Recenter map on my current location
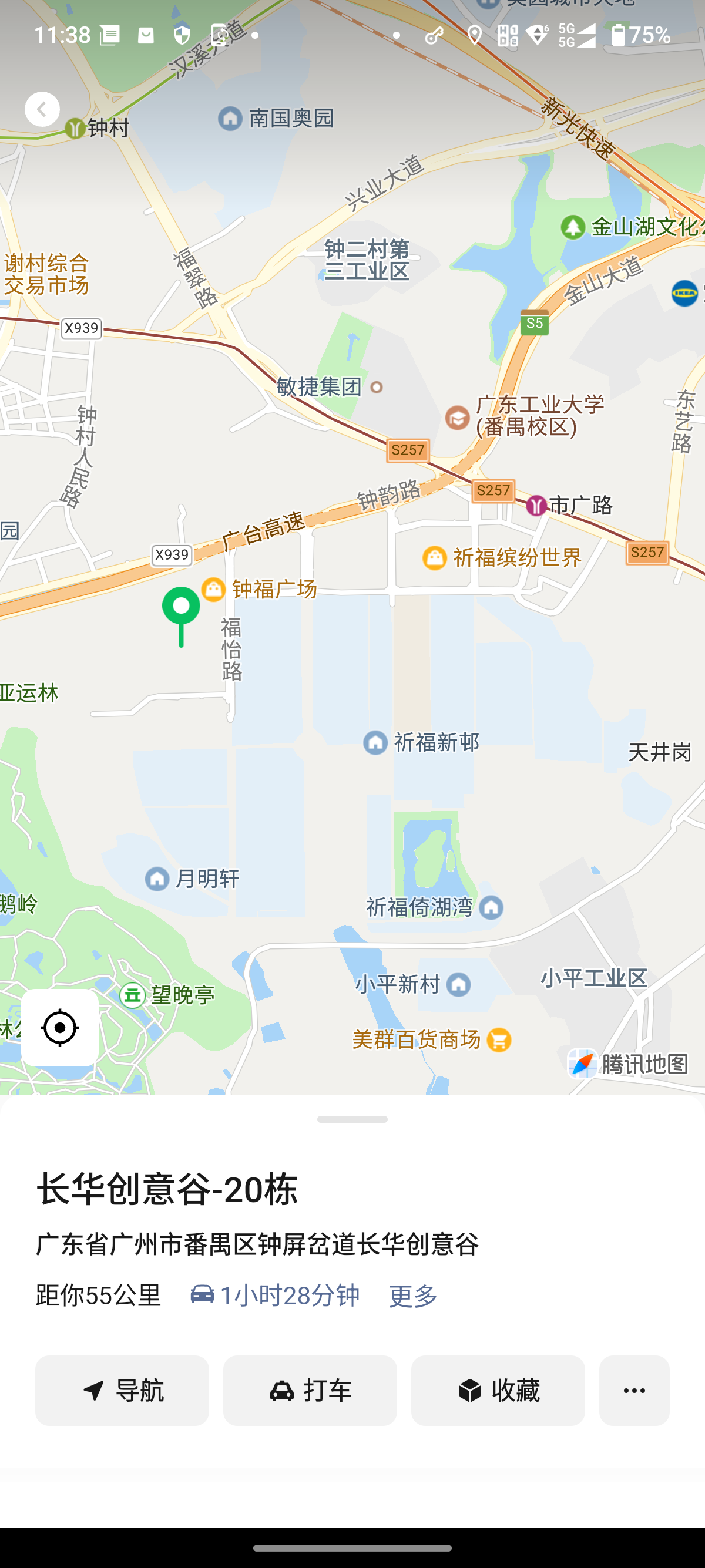The image size is (705, 1568). (x=60, y=1028)
